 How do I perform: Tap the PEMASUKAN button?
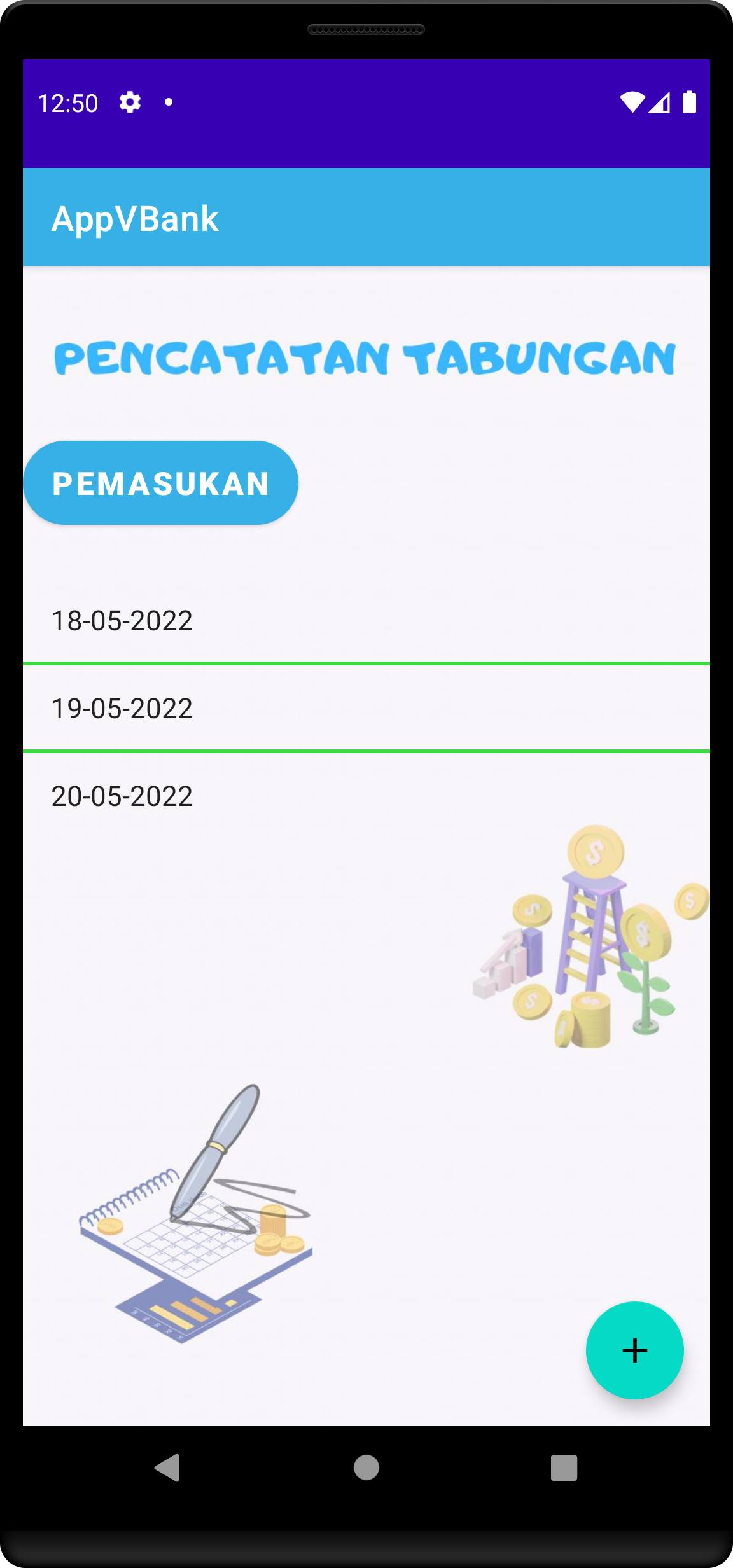tap(160, 483)
